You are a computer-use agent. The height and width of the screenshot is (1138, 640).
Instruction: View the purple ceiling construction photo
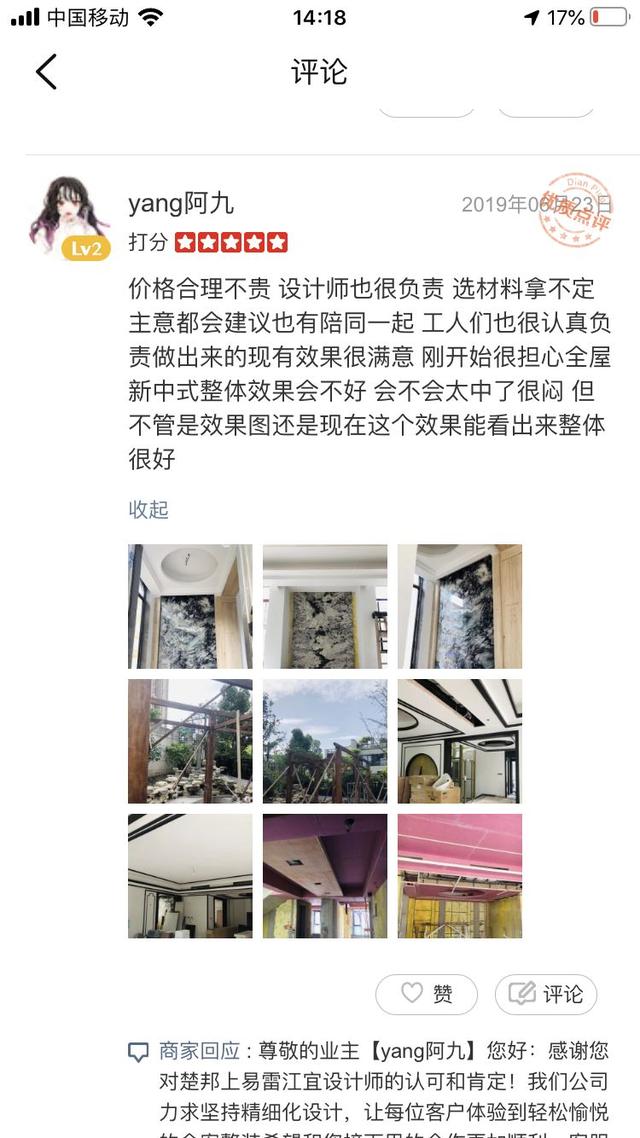pos(325,875)
